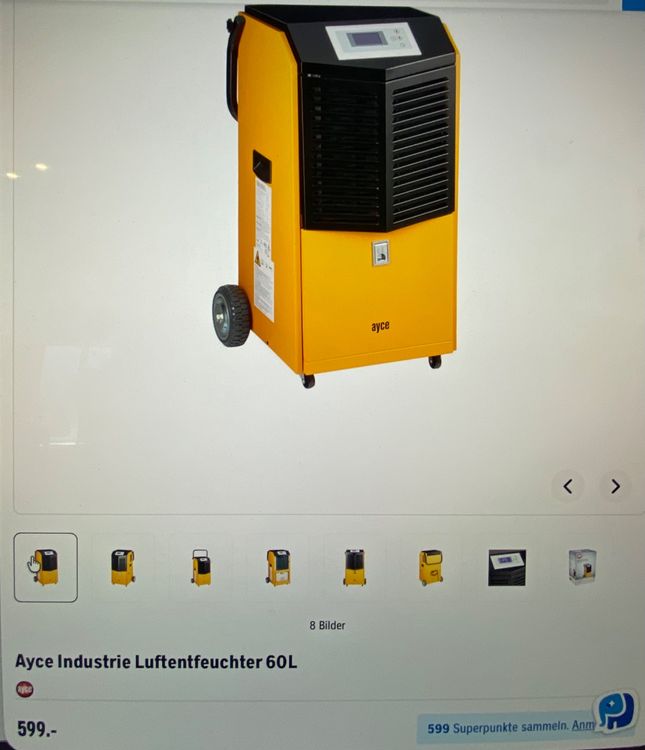Viewport: 645px width, 750px height.
Task: Open the Ayce brand logo link
Action: point(25,689)
